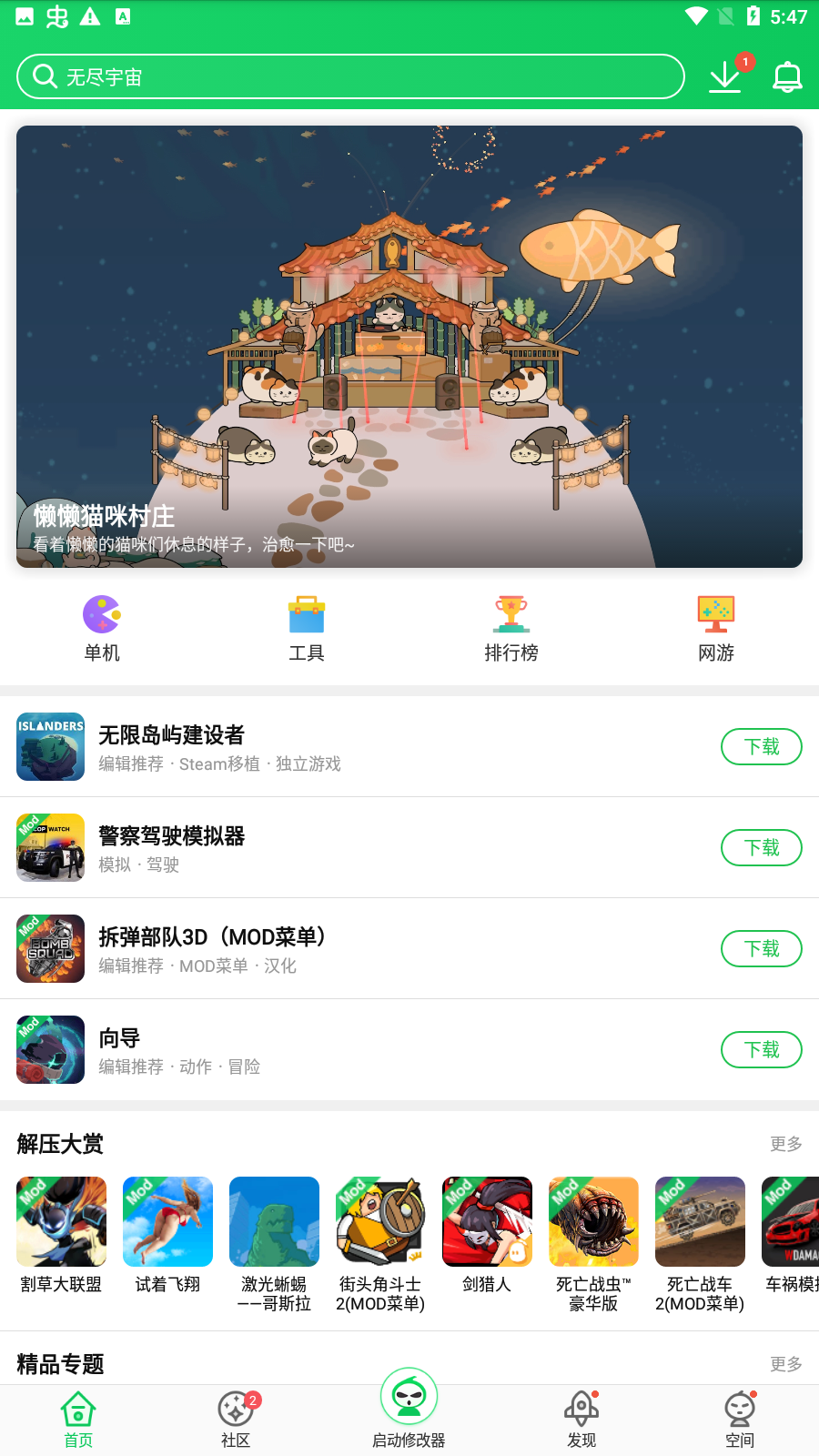Open the 排行榜 rankings
The height and width of the screenshot is (1456, 819).
(x=511, y=628)
